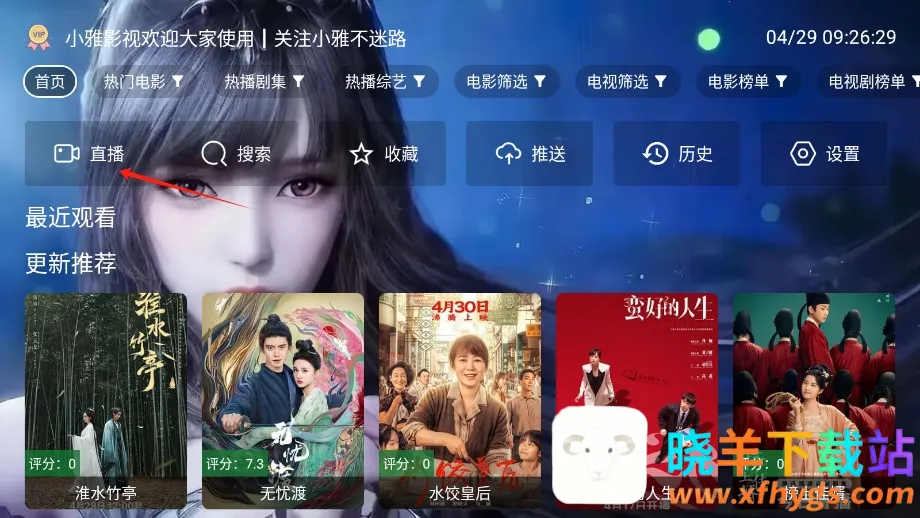The height and width of the screenshot is (518, 920).
Task: Switch to the 电视剧榜单 tab
Action: (x=868, y=82)
